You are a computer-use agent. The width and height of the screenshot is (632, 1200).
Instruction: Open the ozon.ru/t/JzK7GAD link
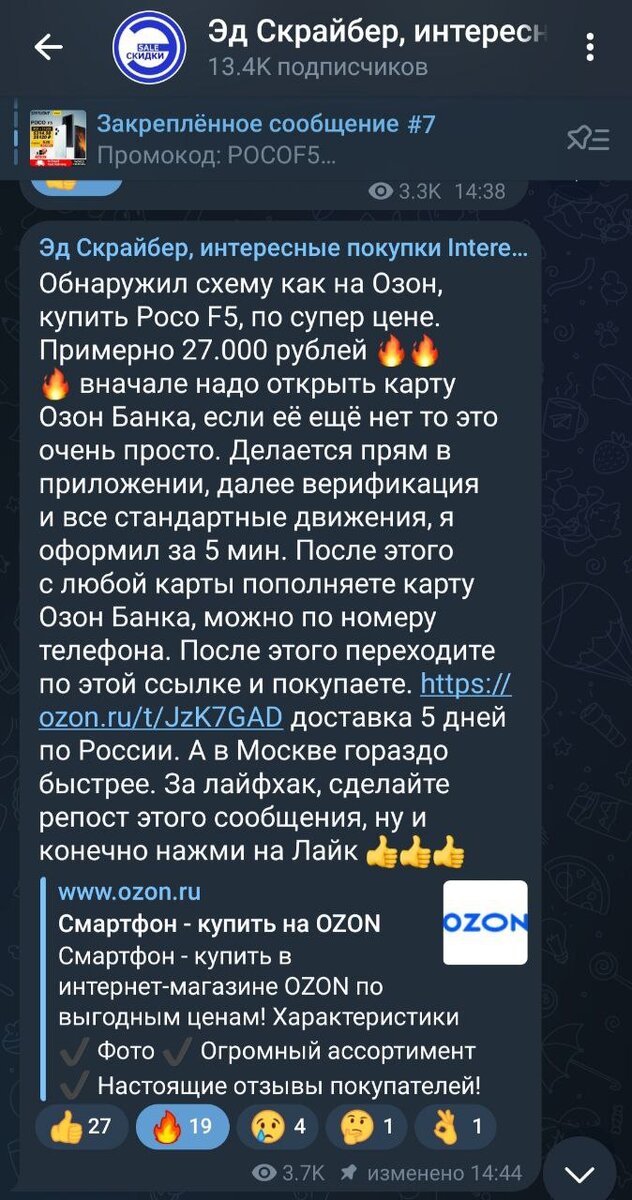(275, 701)
